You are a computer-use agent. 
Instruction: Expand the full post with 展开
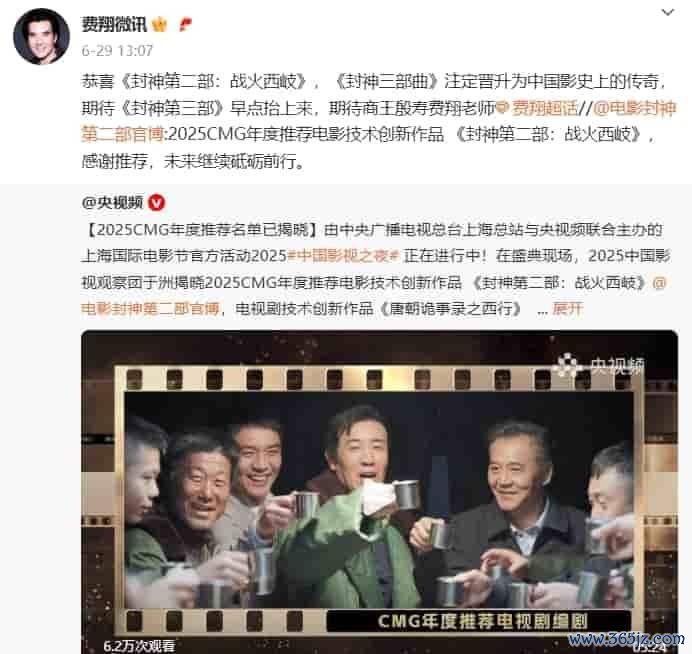click(x=566, y=307)
